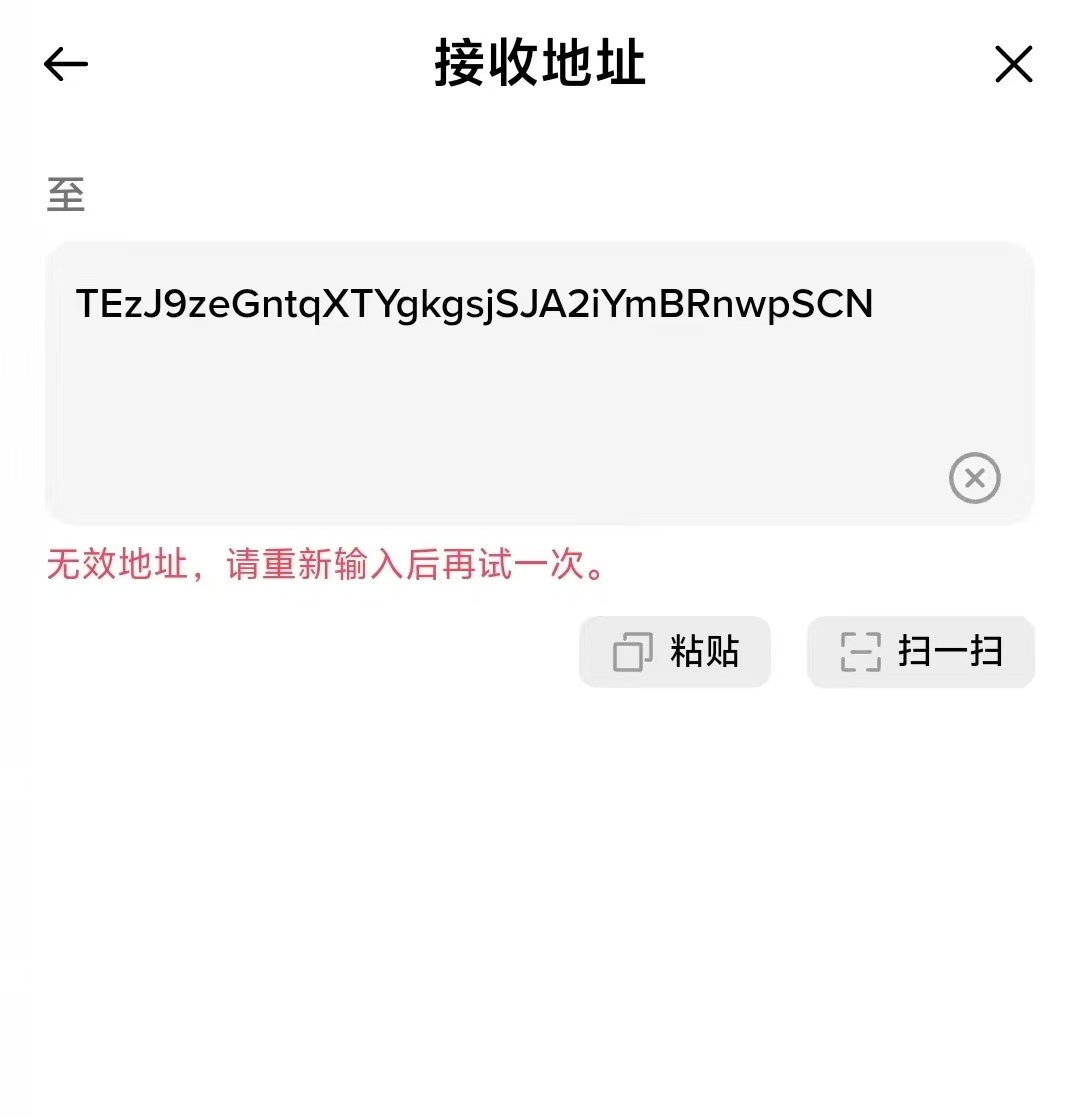This screenshot has height=1118, width=1080.
Task: Dismiss the page using the close X
Action: click(x=1014, y=63)
